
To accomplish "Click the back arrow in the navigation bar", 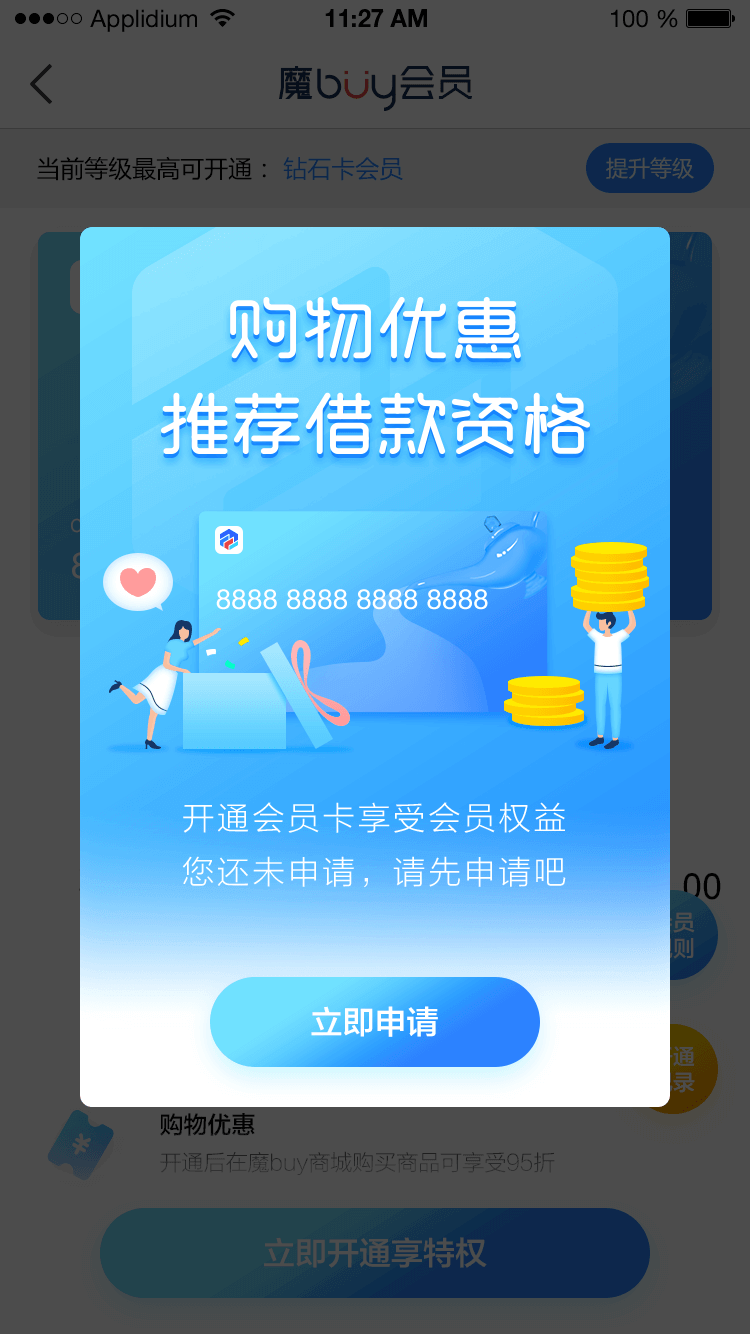I will point(40,84).
